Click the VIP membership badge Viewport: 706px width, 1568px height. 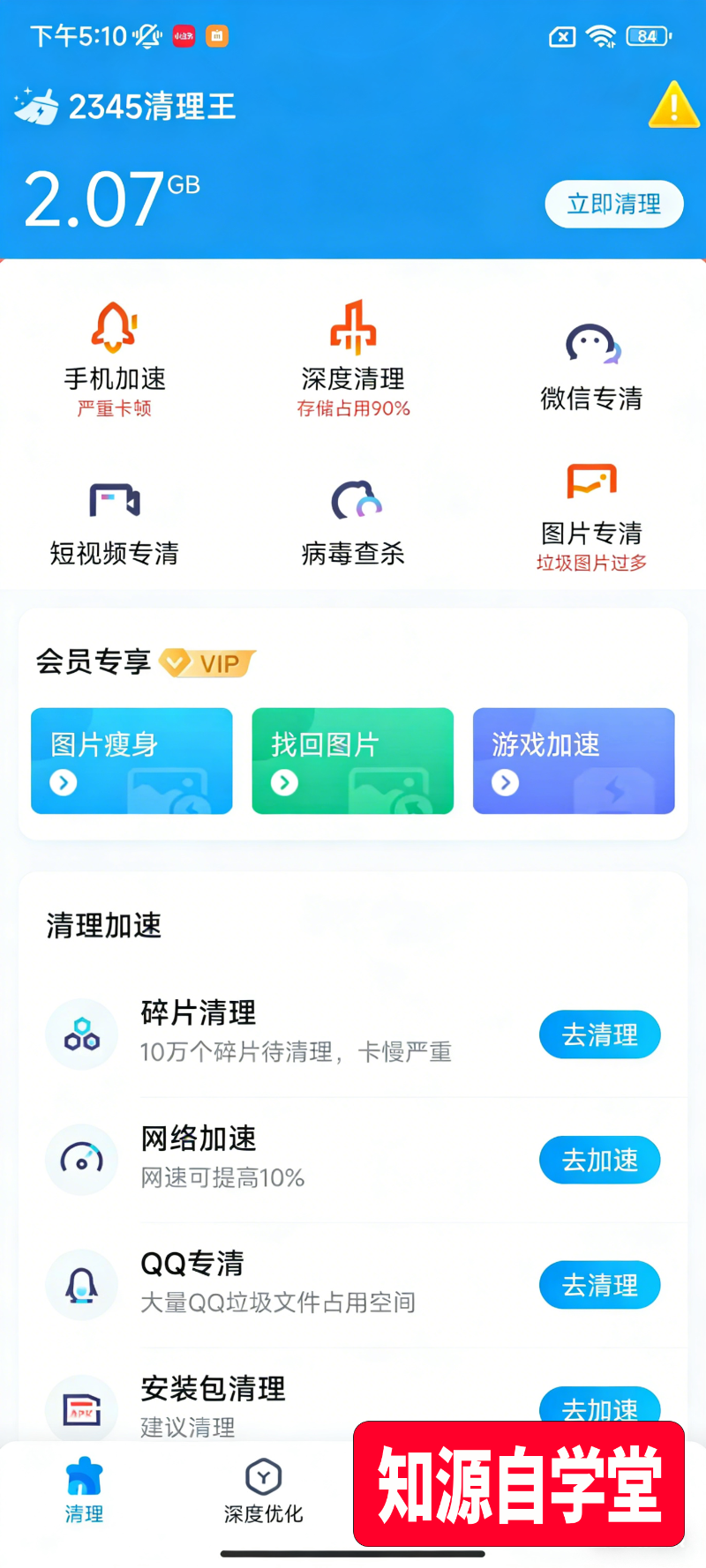(x=207, y=662)
